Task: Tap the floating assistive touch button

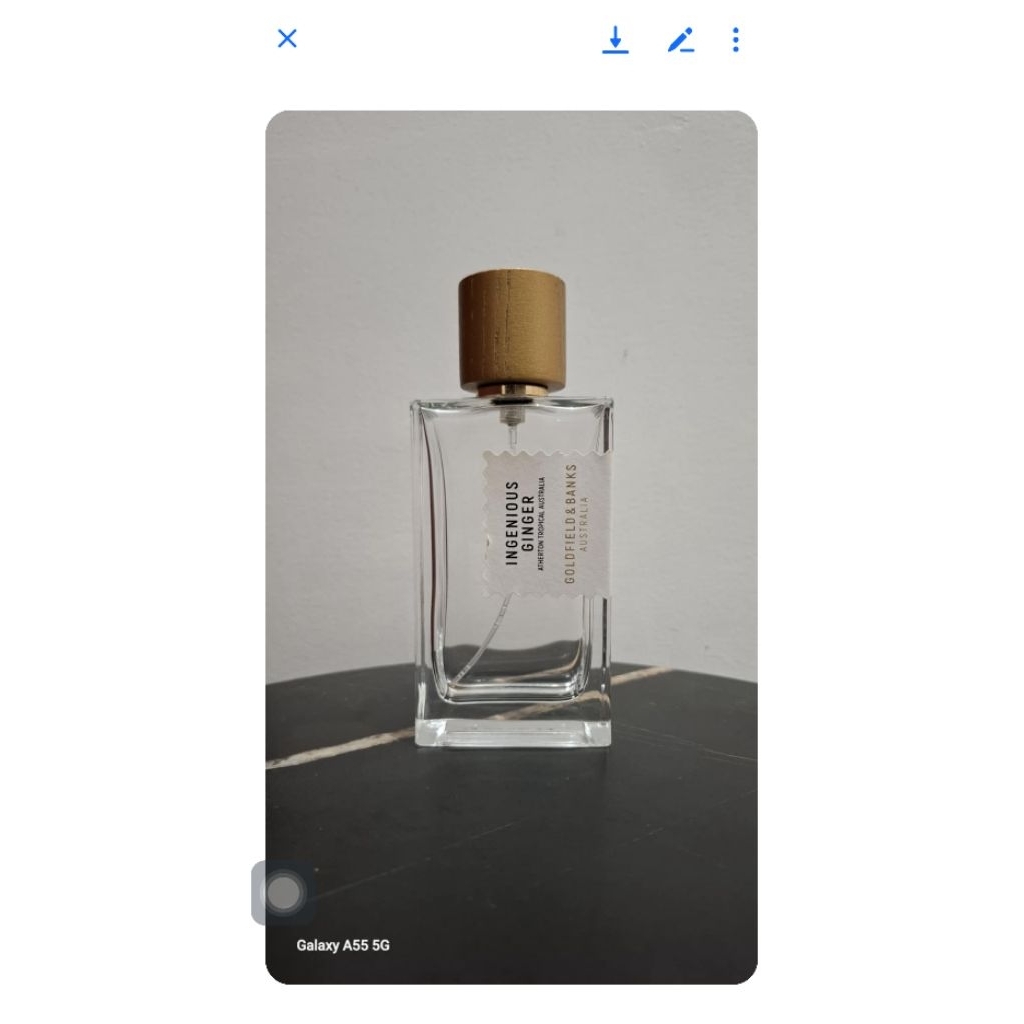Action: pos(284,892)
